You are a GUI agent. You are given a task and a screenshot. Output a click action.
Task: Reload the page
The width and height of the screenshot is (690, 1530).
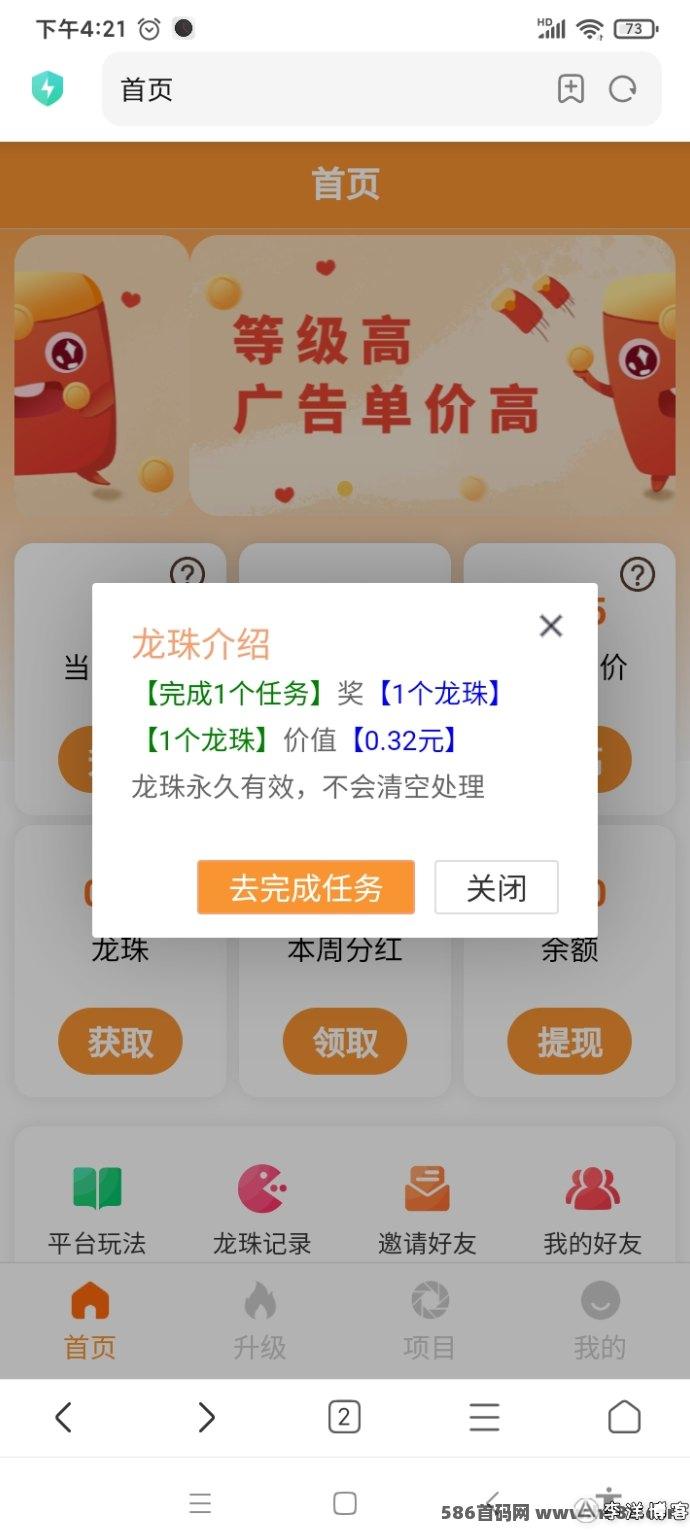[623, 89]
